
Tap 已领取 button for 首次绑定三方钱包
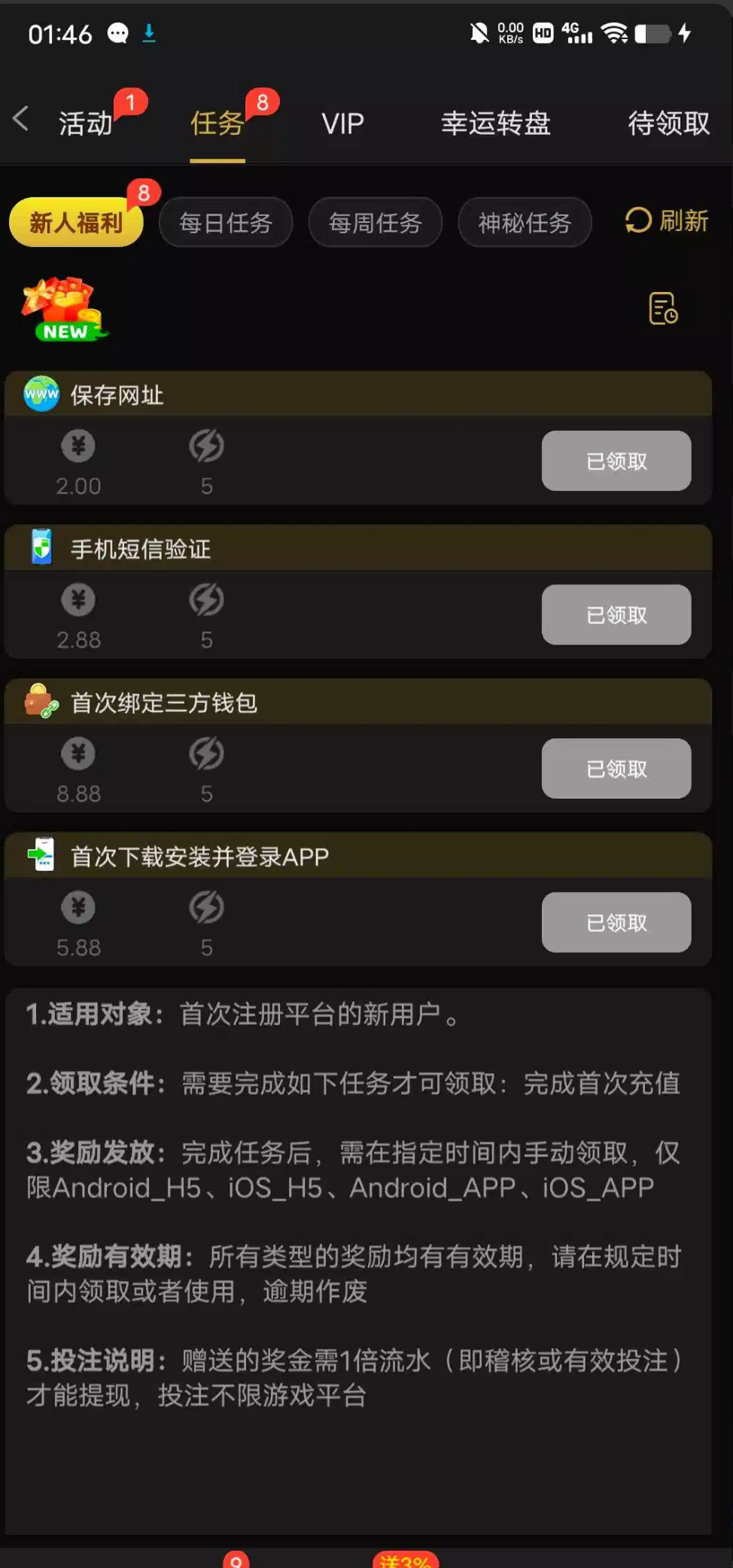tap(616, 769)
